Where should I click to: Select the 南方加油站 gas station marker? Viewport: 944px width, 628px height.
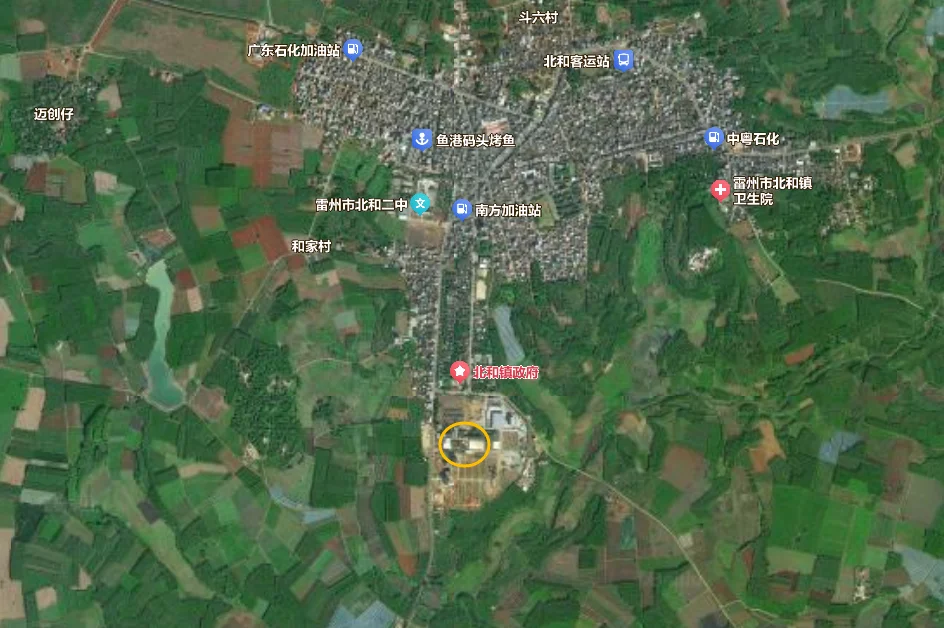click(461, 209)
